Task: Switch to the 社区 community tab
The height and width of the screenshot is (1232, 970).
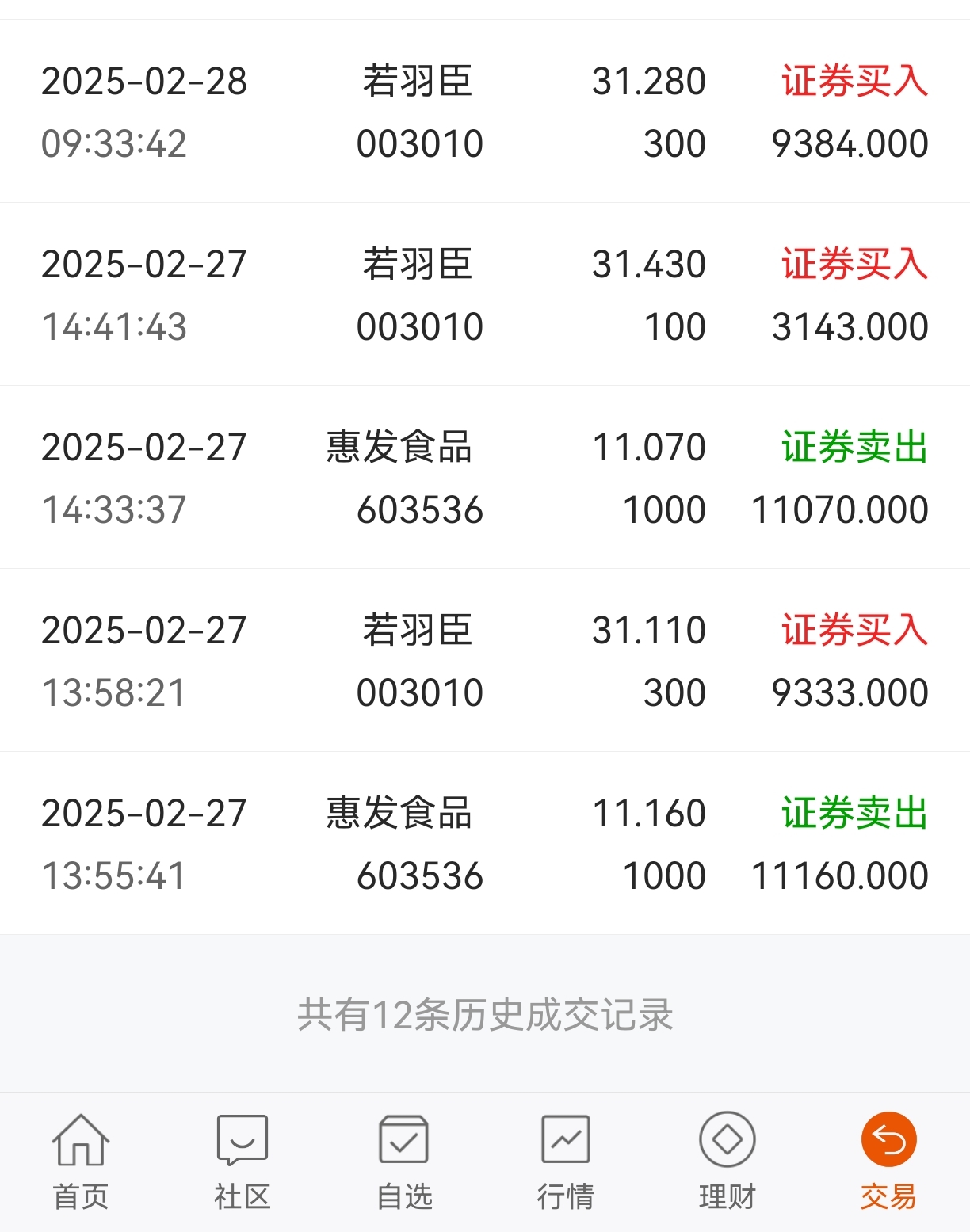Action: (242, 1162)
